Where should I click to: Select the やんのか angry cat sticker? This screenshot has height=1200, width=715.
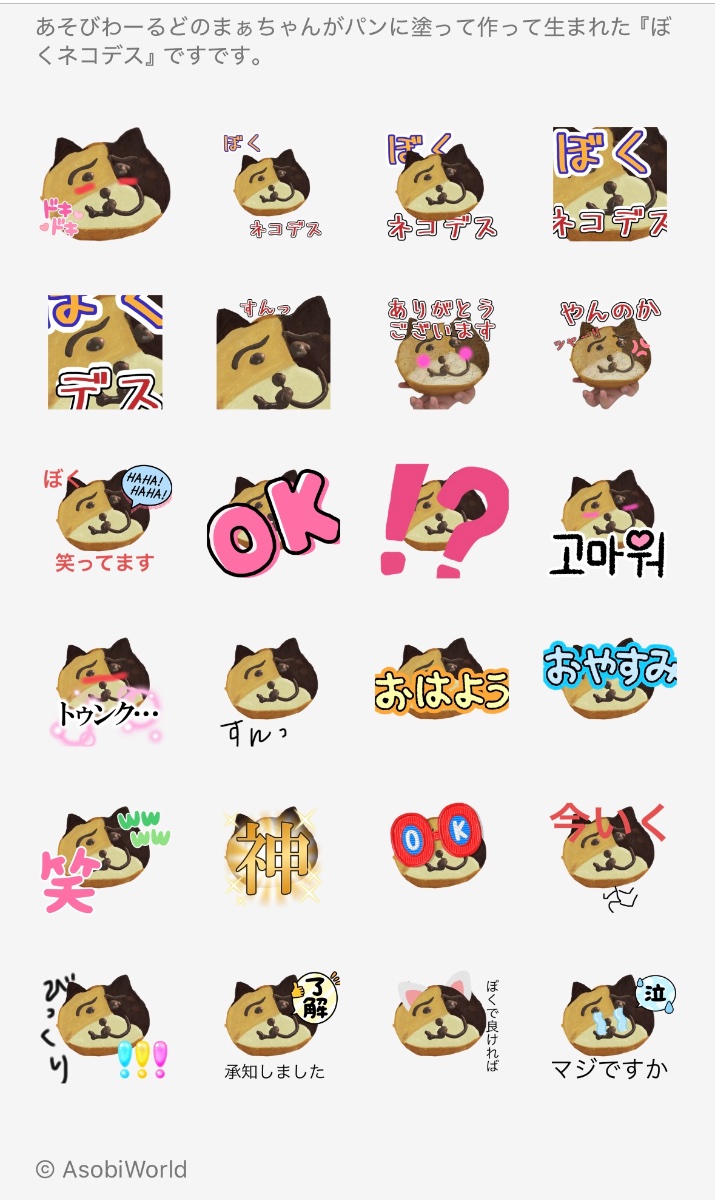(610, 352)
